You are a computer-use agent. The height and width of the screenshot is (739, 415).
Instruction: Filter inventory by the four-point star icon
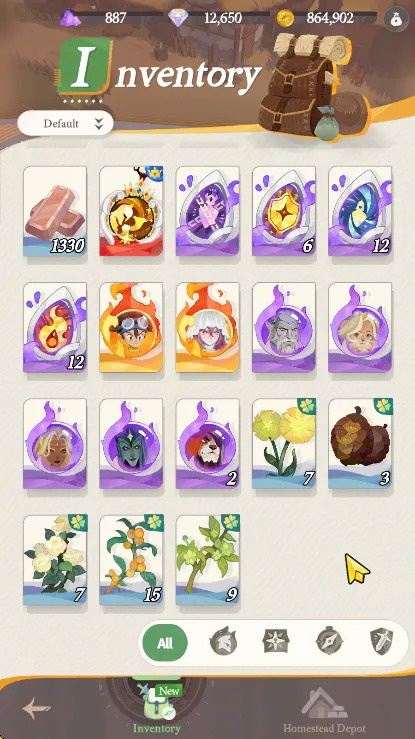click(x=276, y=643)
